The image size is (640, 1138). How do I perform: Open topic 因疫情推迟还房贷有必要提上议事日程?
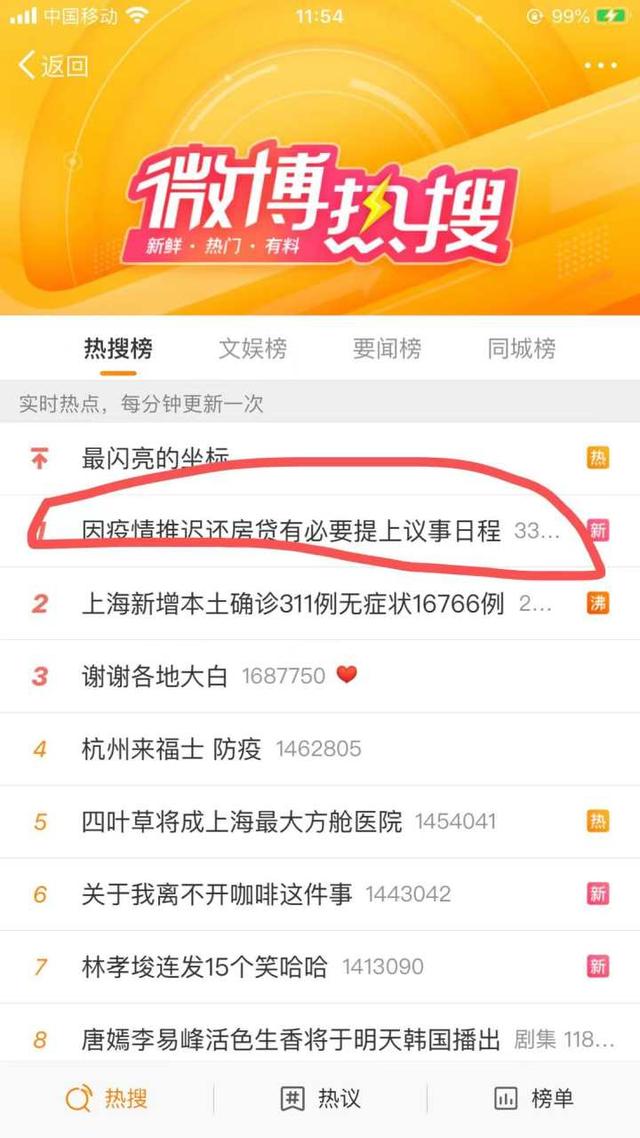coord(290,531)
